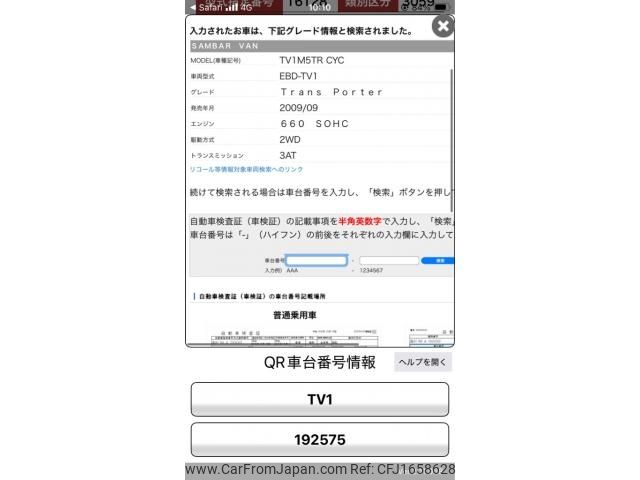640x480 pixels.
Task: Open the recall information vehicle search link
Action: [246, 170]
